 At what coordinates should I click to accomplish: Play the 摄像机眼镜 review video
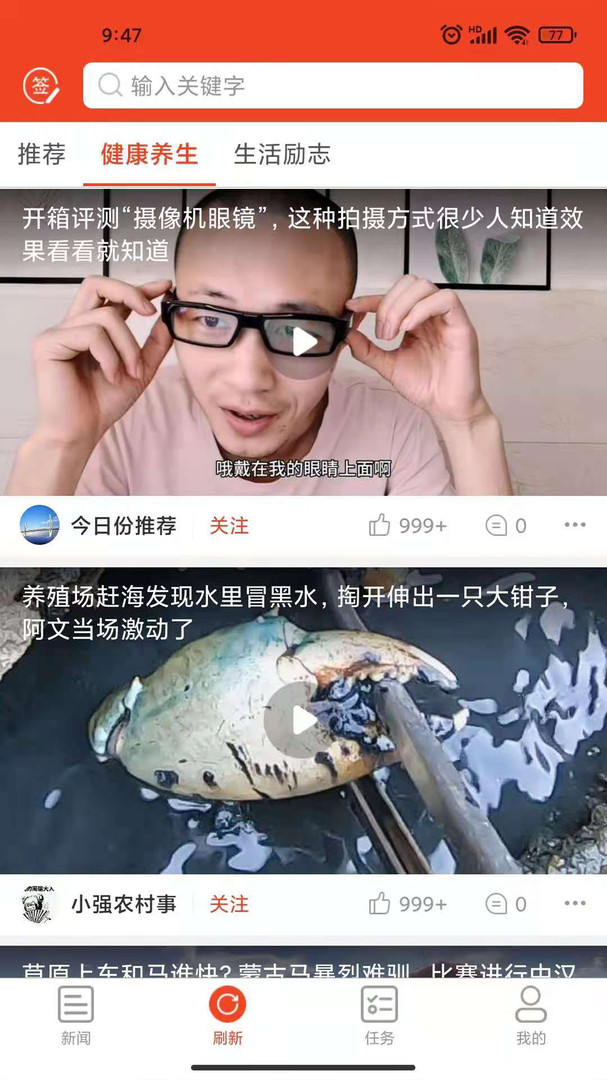tap(305, 342)
